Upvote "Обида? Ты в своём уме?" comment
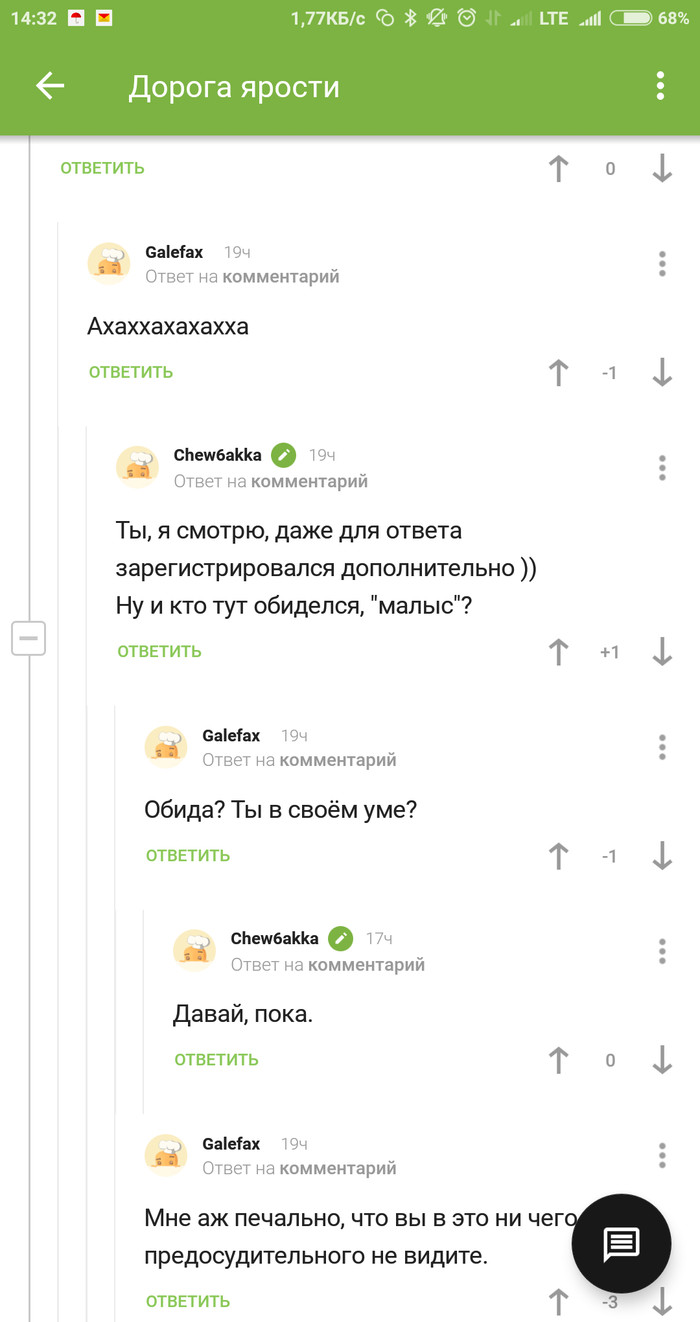Image resolution: width=700 pixels, height=1322 pixels. (559, 856)
